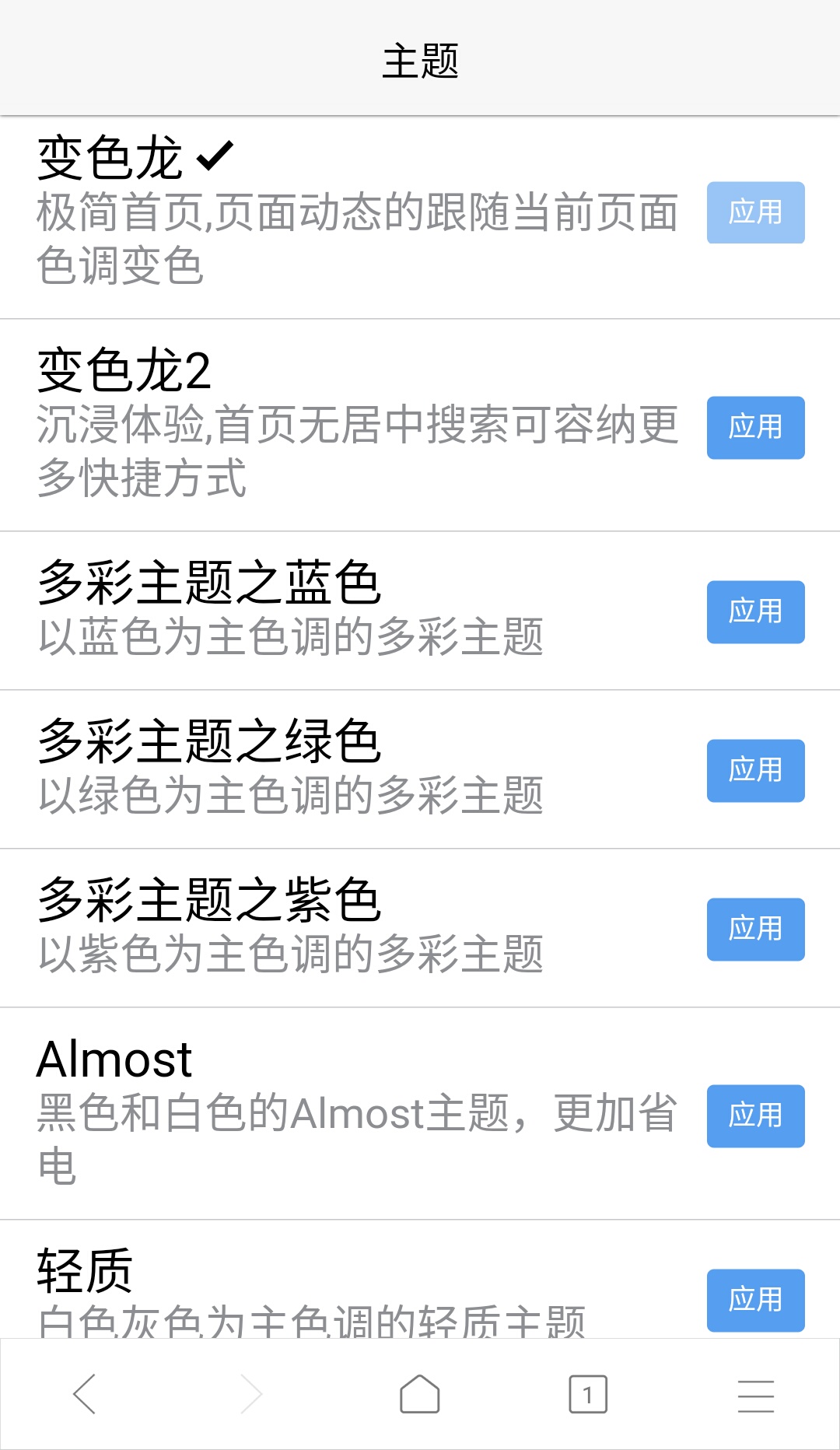Apply the 变色龙2 theme
840x1450 pixels.
point(755,427)
